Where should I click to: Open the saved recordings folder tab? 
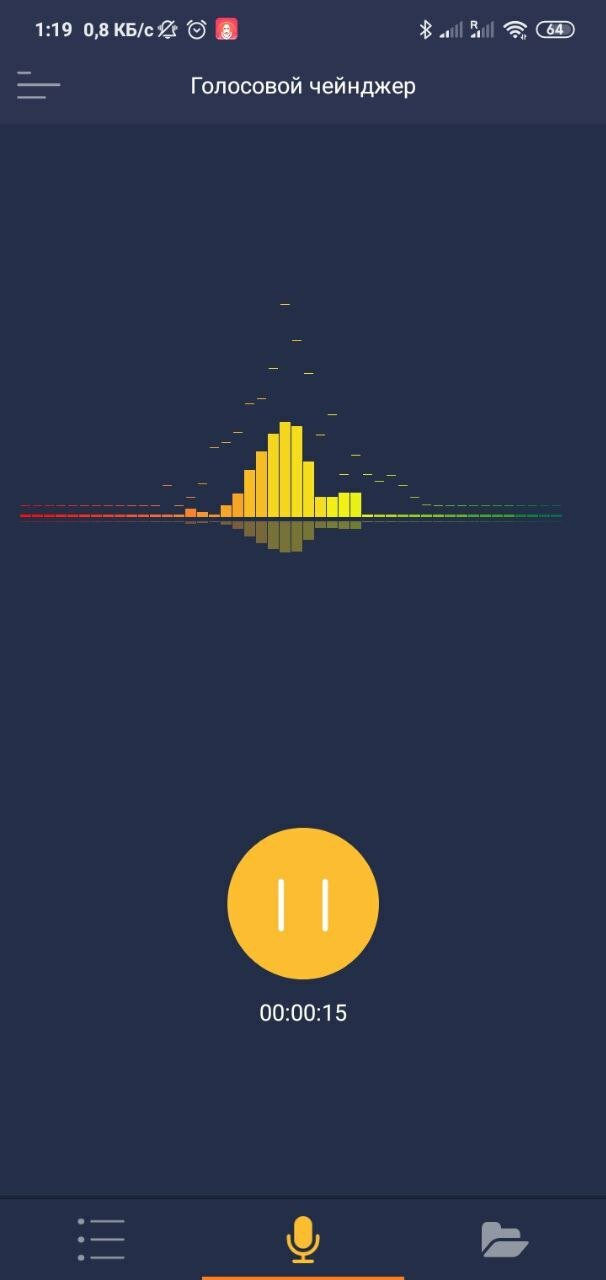[x=505, y=1239]
